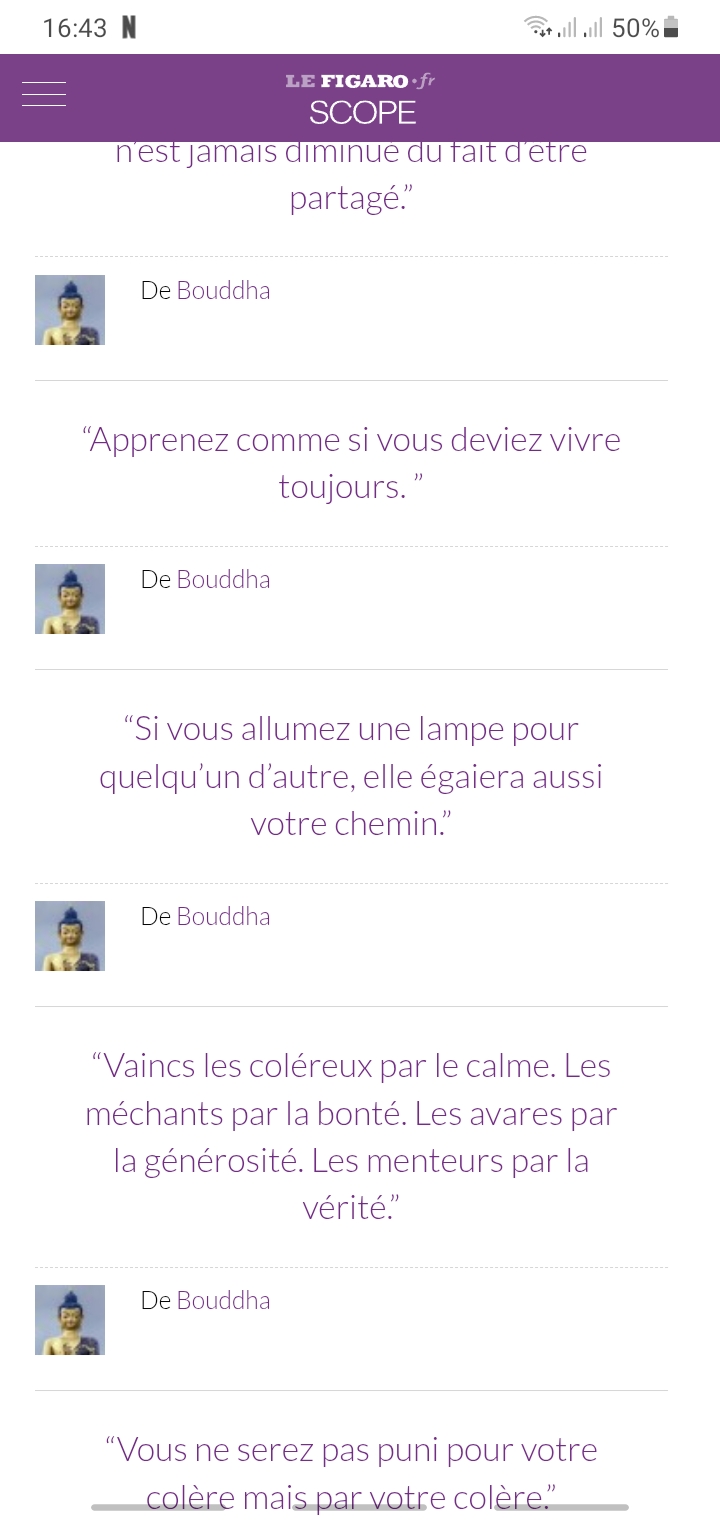Open the quote about lighting a lamp
The image size is (720, 1520).
[x=351, y=776]
